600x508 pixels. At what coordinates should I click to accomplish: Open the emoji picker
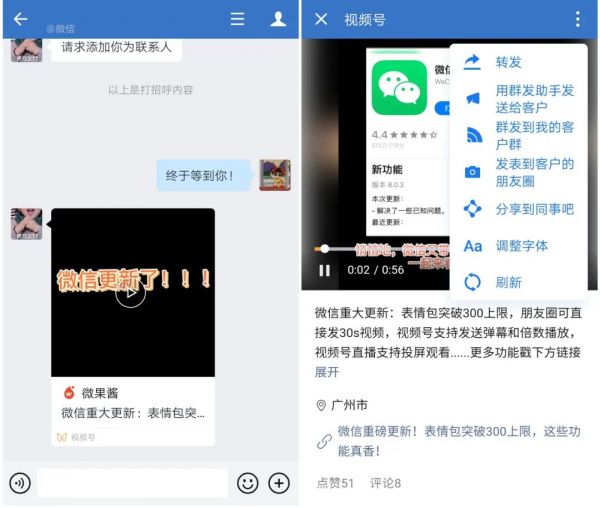[247, 483]
